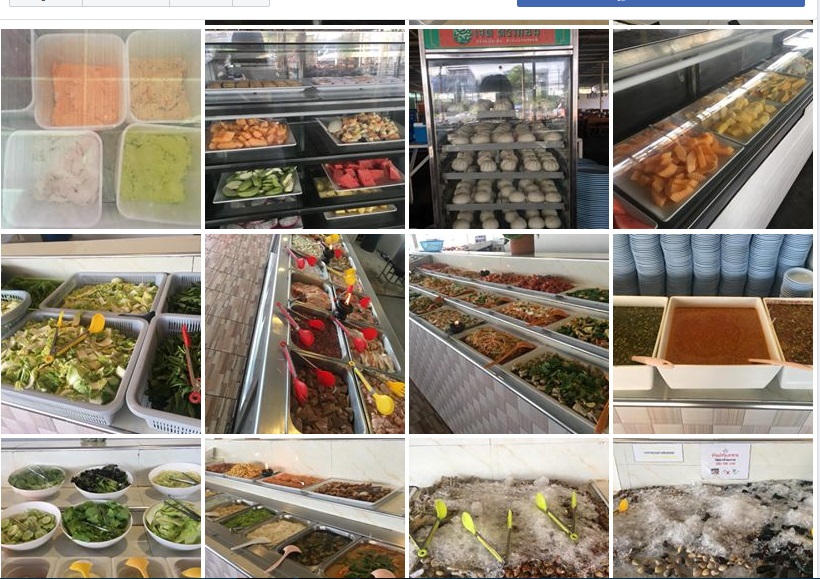The width and height of the screenshot is (820, 579).
Task: Open photo of fruit trays with watermelon slices
Action: [304, 128]
